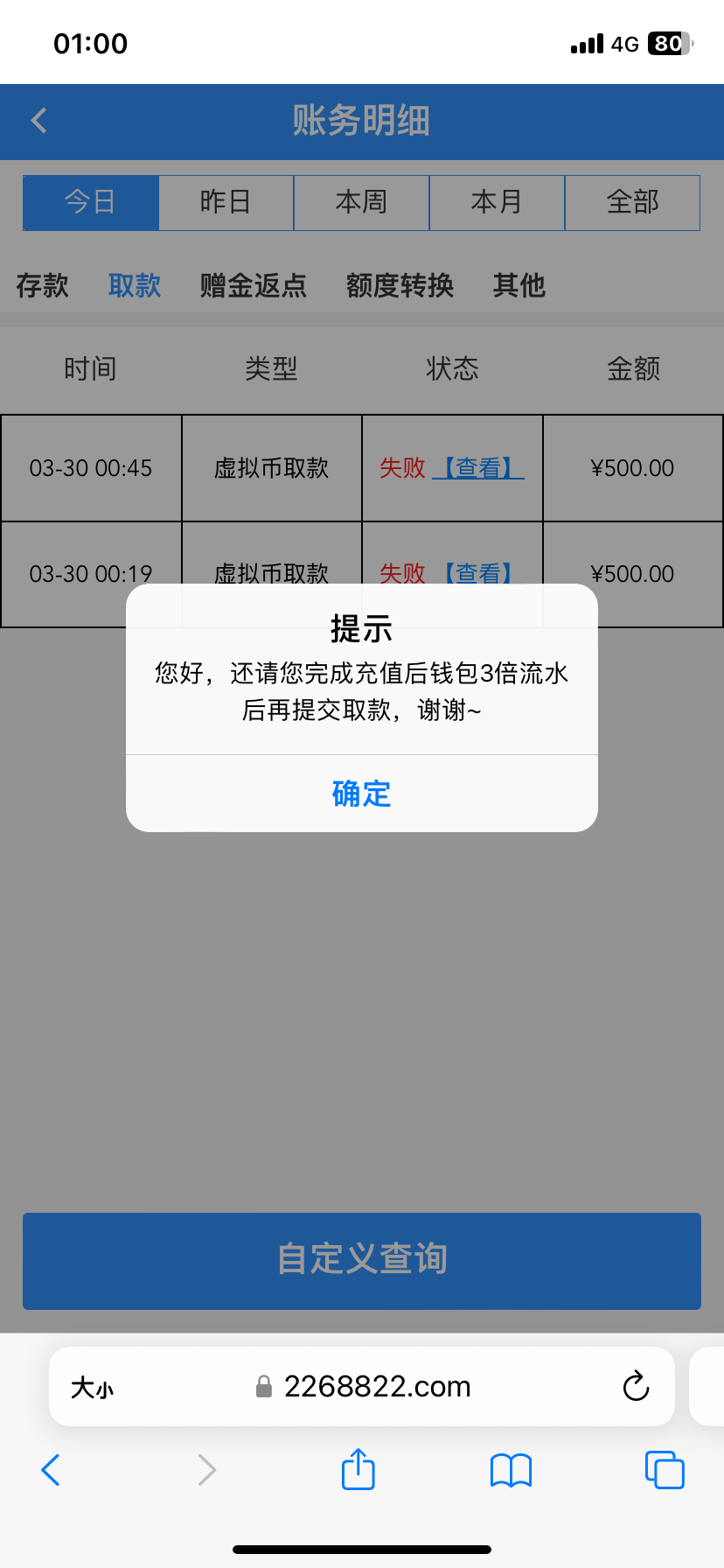The image size is (724, 1568).
Task: Show open Safari tabs
Action: [664, 1470]
